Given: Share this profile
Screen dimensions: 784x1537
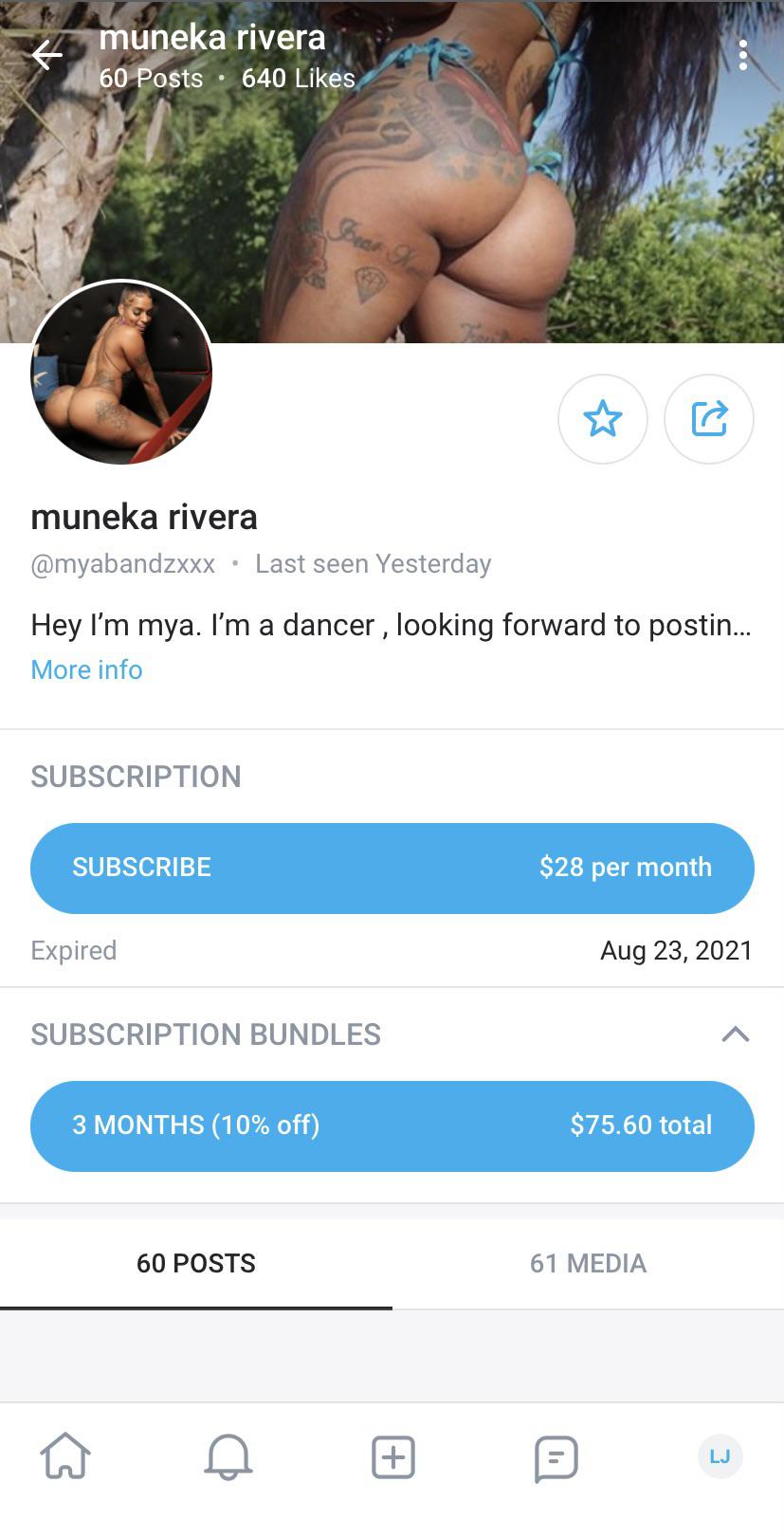Looking at the screenshot, I should click(709, 418).
